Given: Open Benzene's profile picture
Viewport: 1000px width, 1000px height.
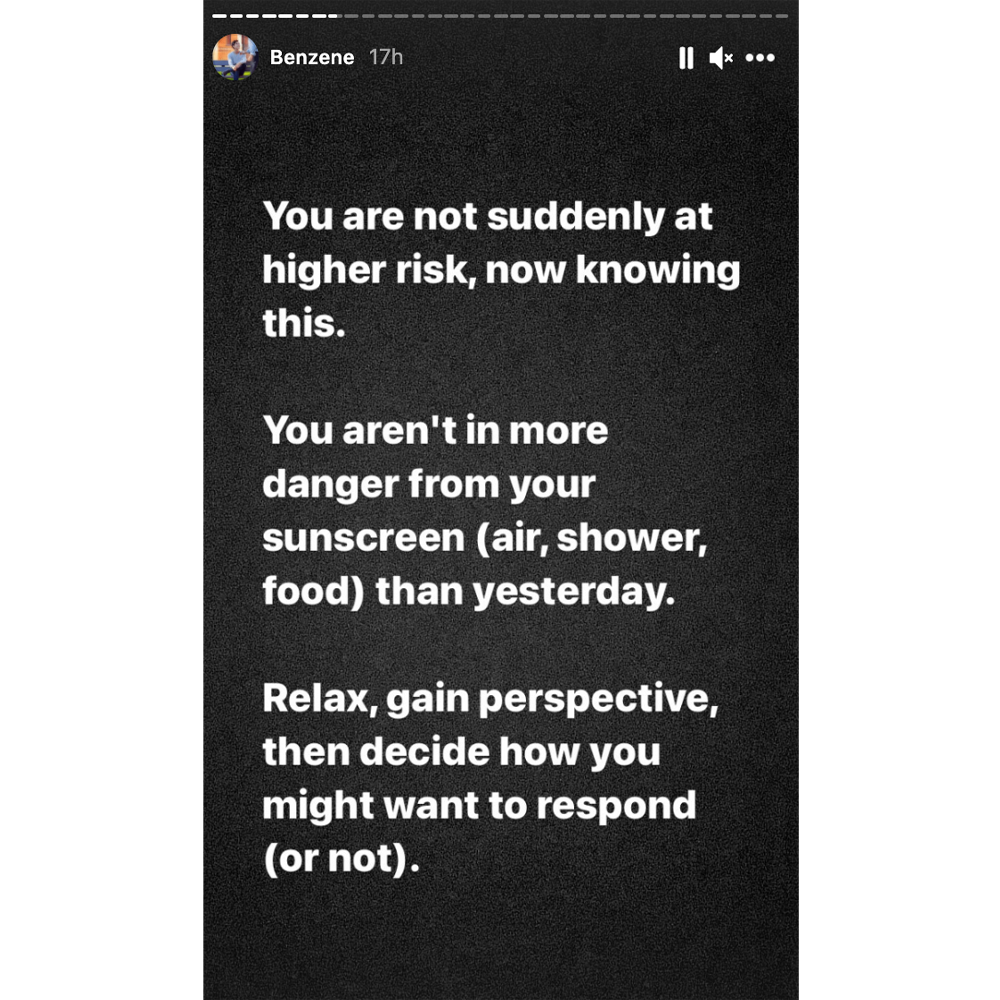Looking at the screenshot, I should click(x=236, y=57).
